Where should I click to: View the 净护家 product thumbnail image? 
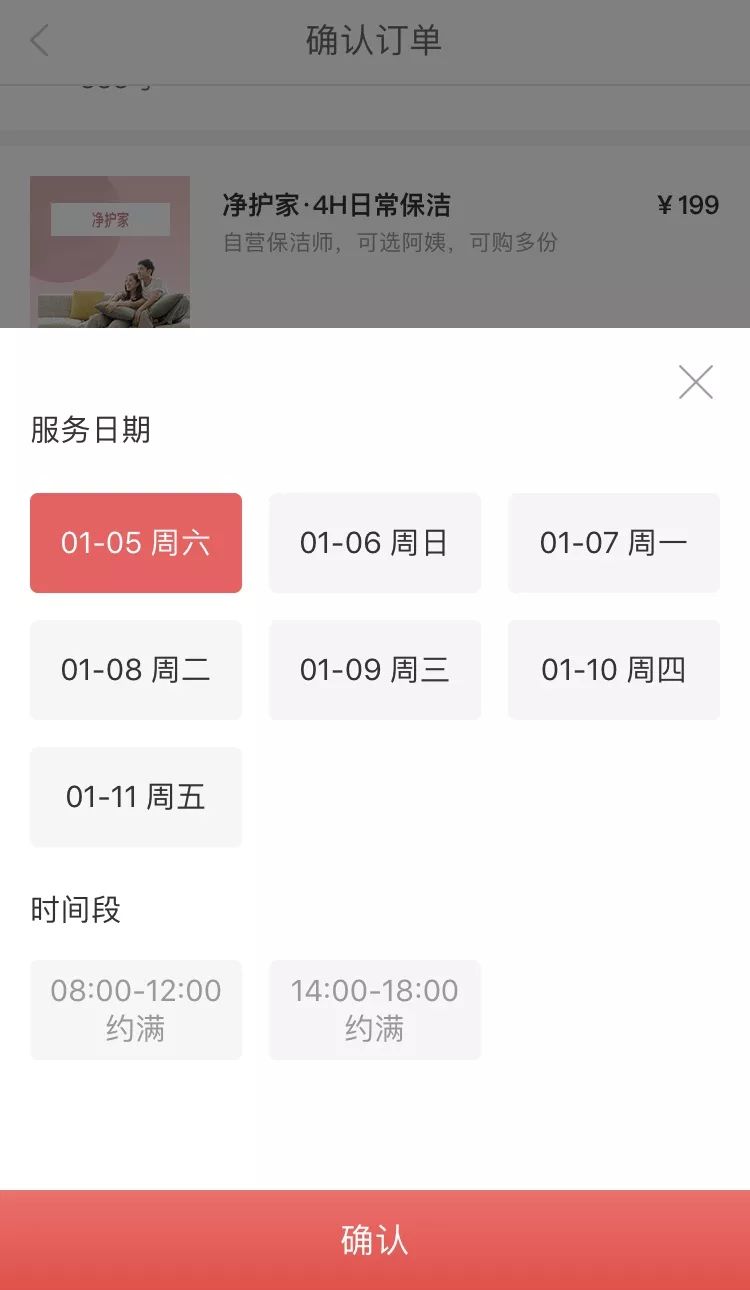point(110,251)
